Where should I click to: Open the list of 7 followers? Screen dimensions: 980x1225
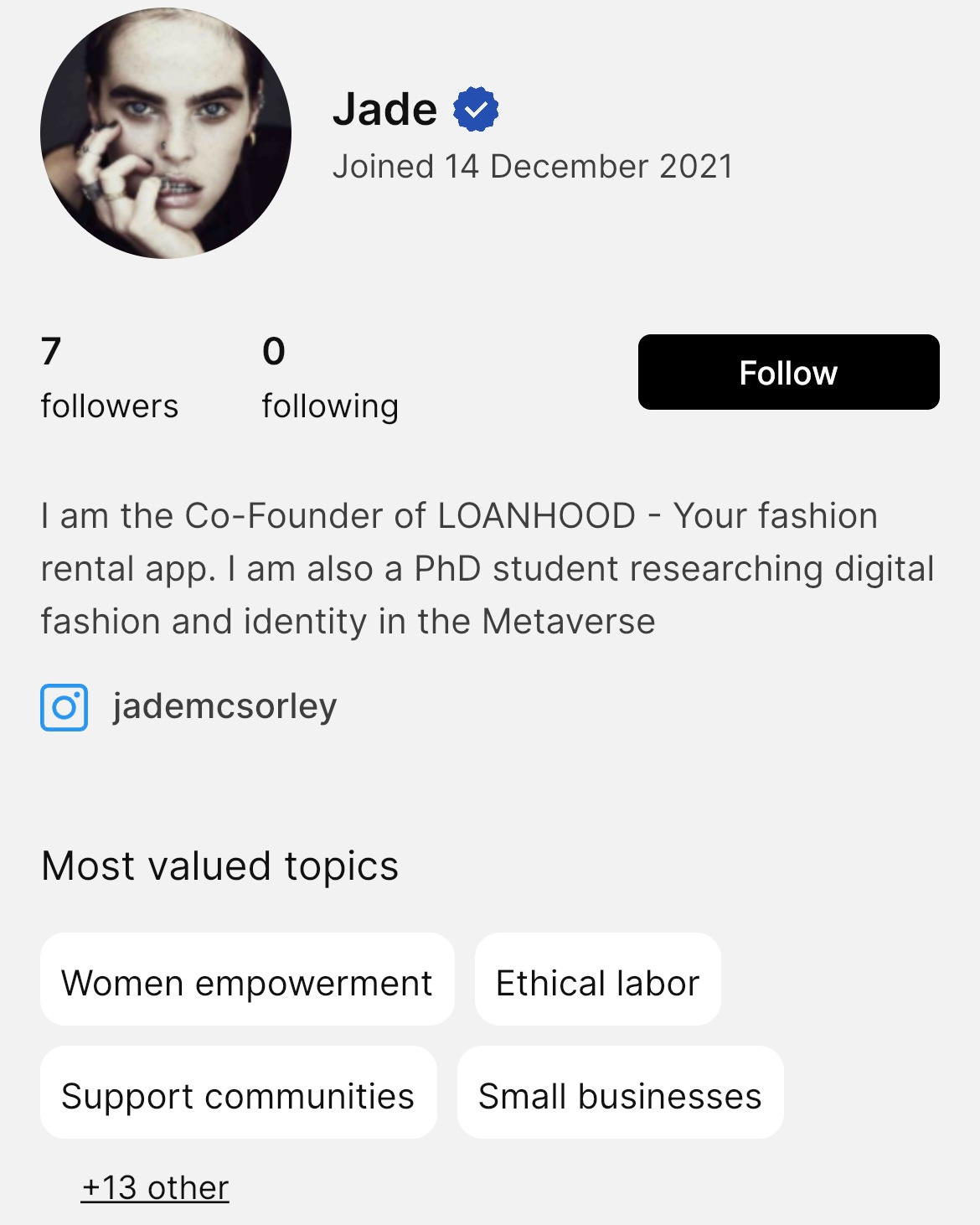[x=109, y=379]
